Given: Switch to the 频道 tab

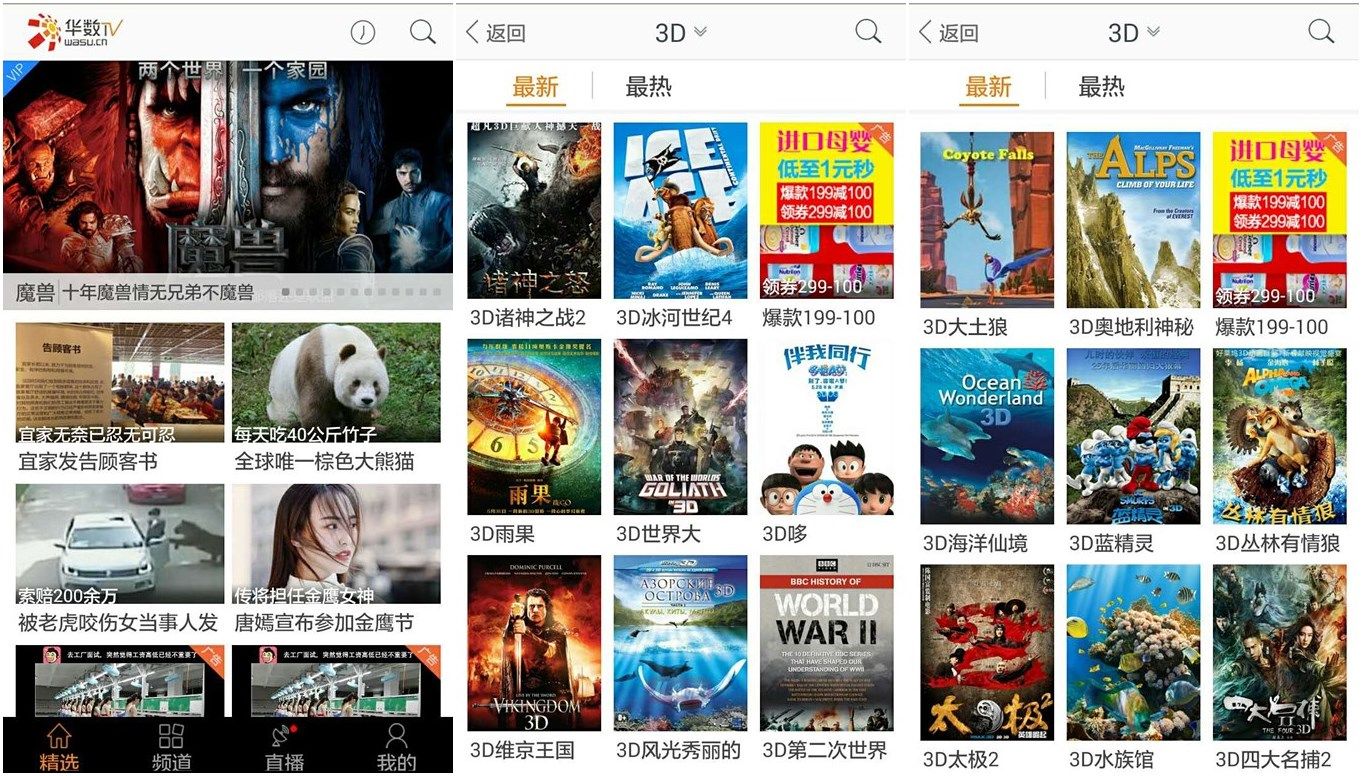Looking at the screenshot, I should (x=171, y=747).
